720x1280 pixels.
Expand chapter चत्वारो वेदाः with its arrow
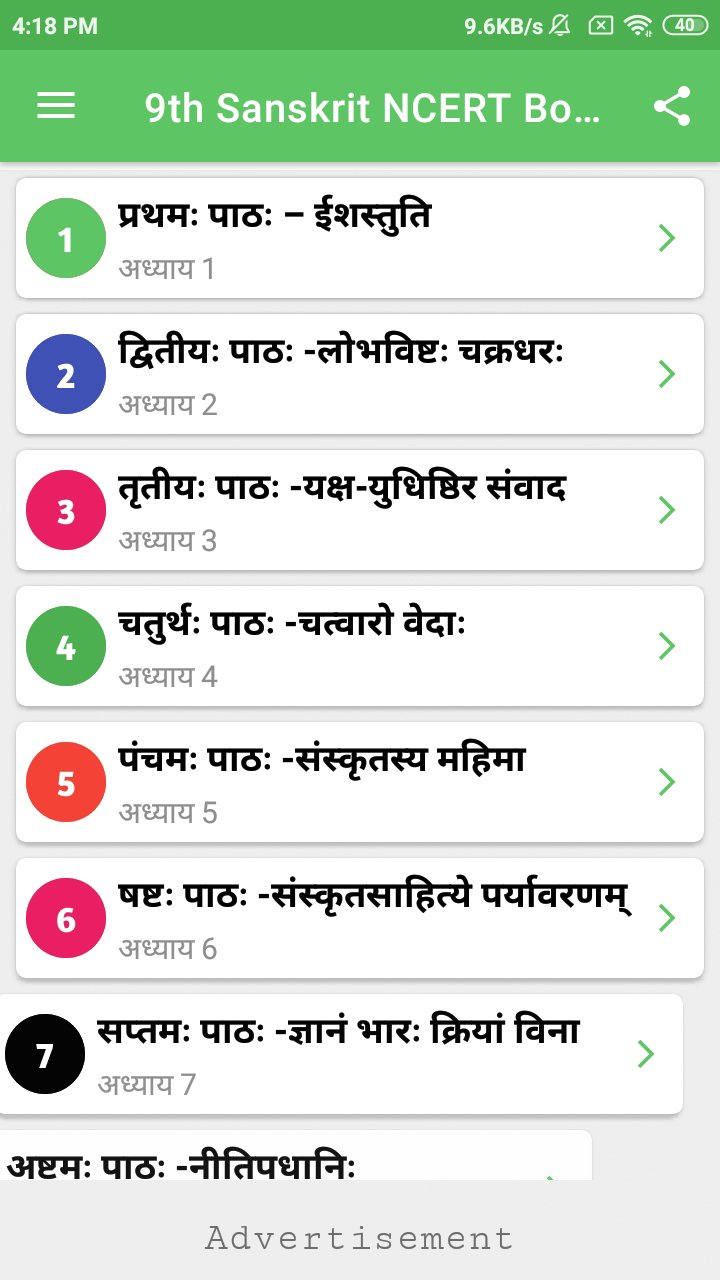coord(667,647)
